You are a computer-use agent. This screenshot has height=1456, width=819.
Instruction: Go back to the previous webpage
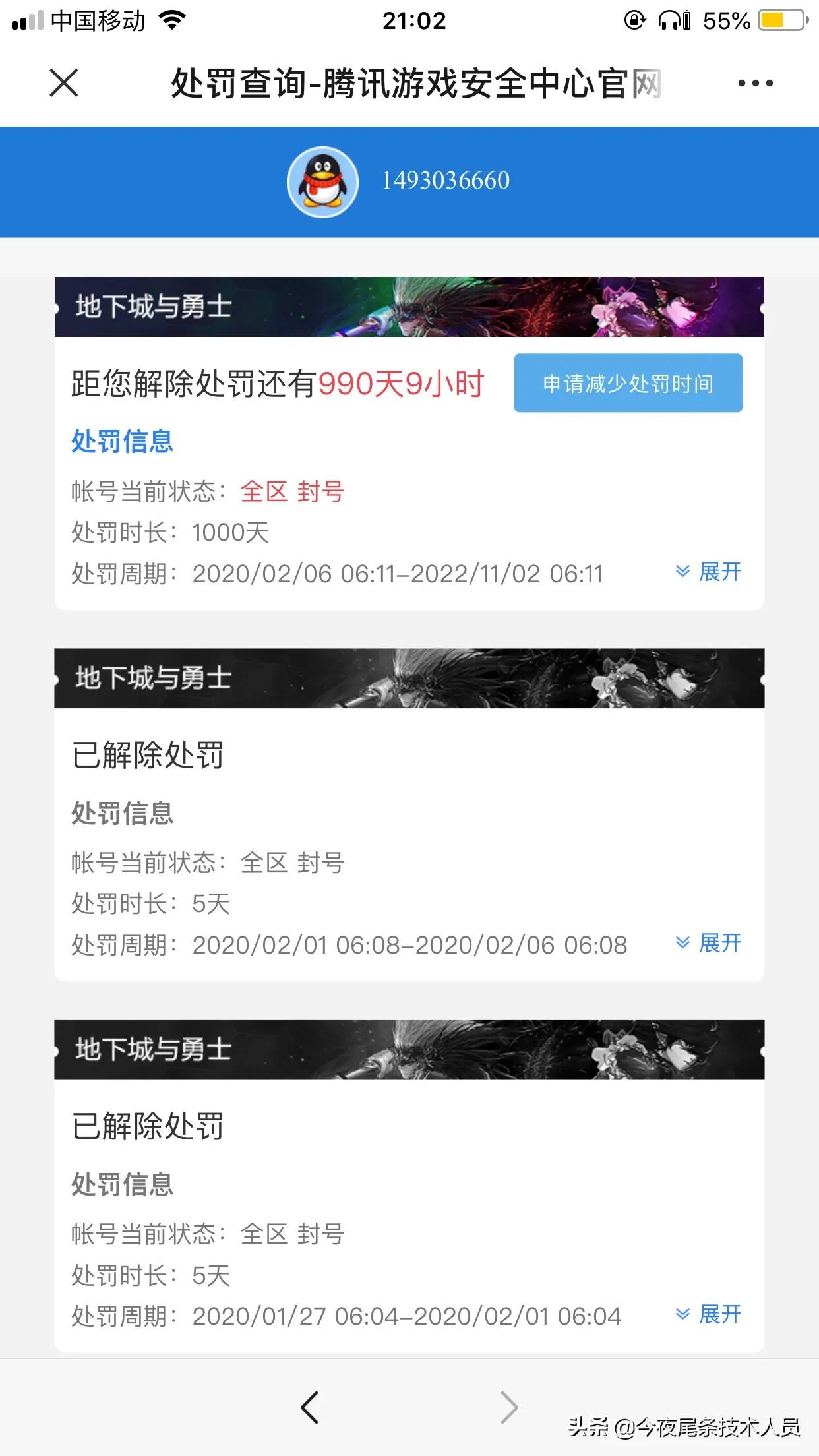pyautogui.click(x=310, y=1407)
